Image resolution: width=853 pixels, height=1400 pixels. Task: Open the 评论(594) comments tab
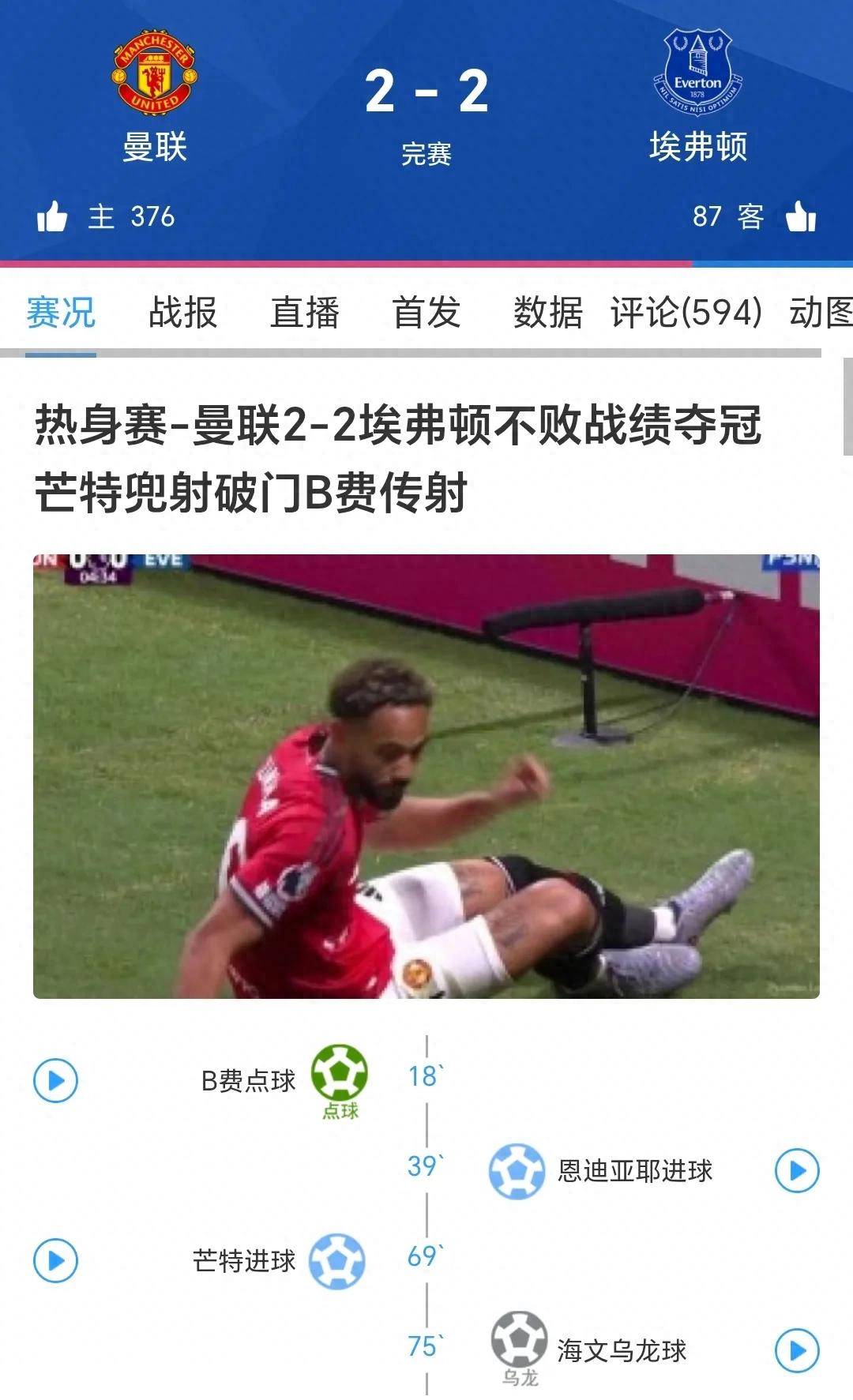point(686,313)
